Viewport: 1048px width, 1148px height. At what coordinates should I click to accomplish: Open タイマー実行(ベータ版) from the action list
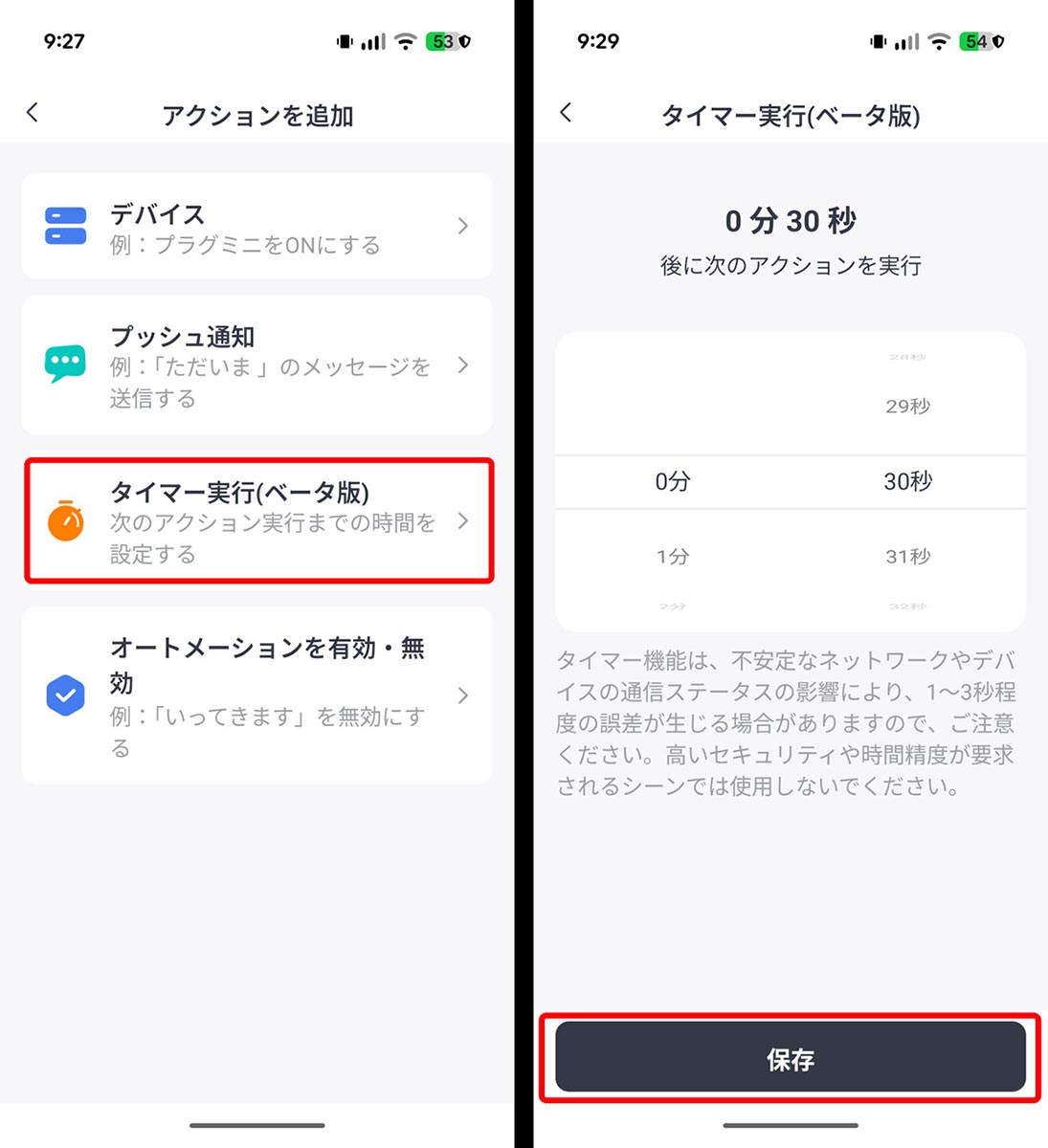click(x=258, y=521)
